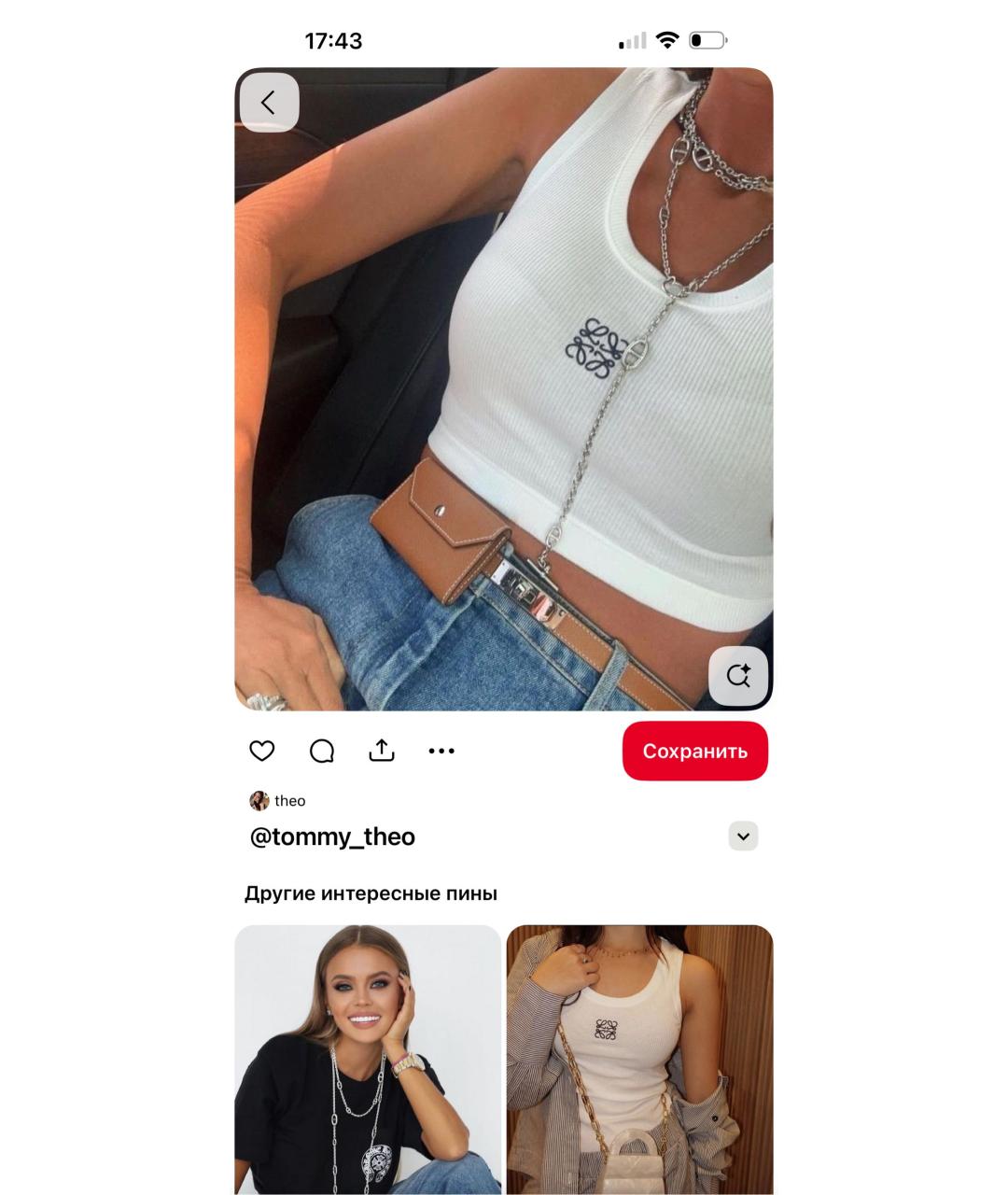Share this pin

[382, 751]
